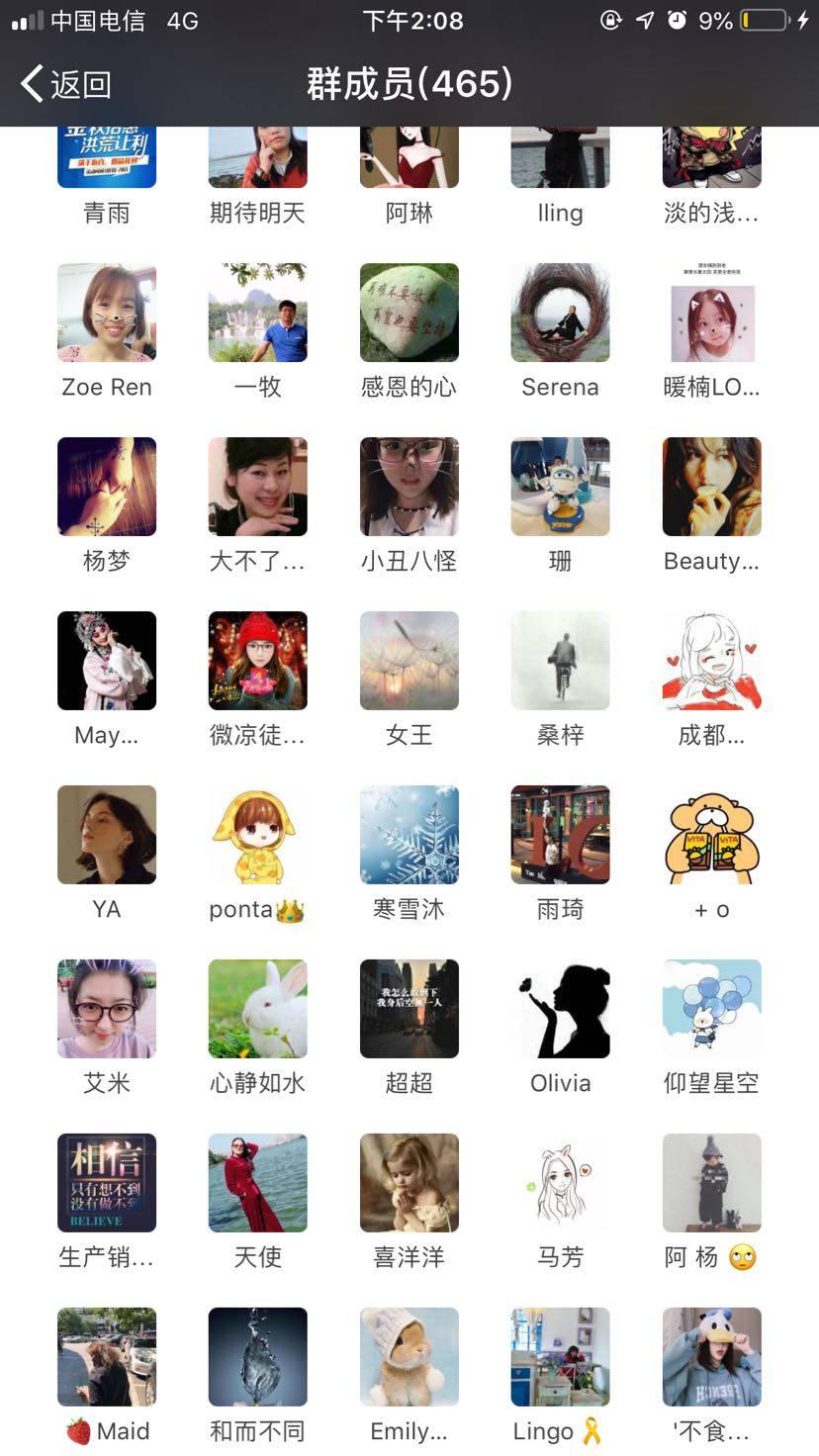Open 艾米's profile page
Image resolution: width=819 pixels, height=1456 pixels.
[107, 1009]
